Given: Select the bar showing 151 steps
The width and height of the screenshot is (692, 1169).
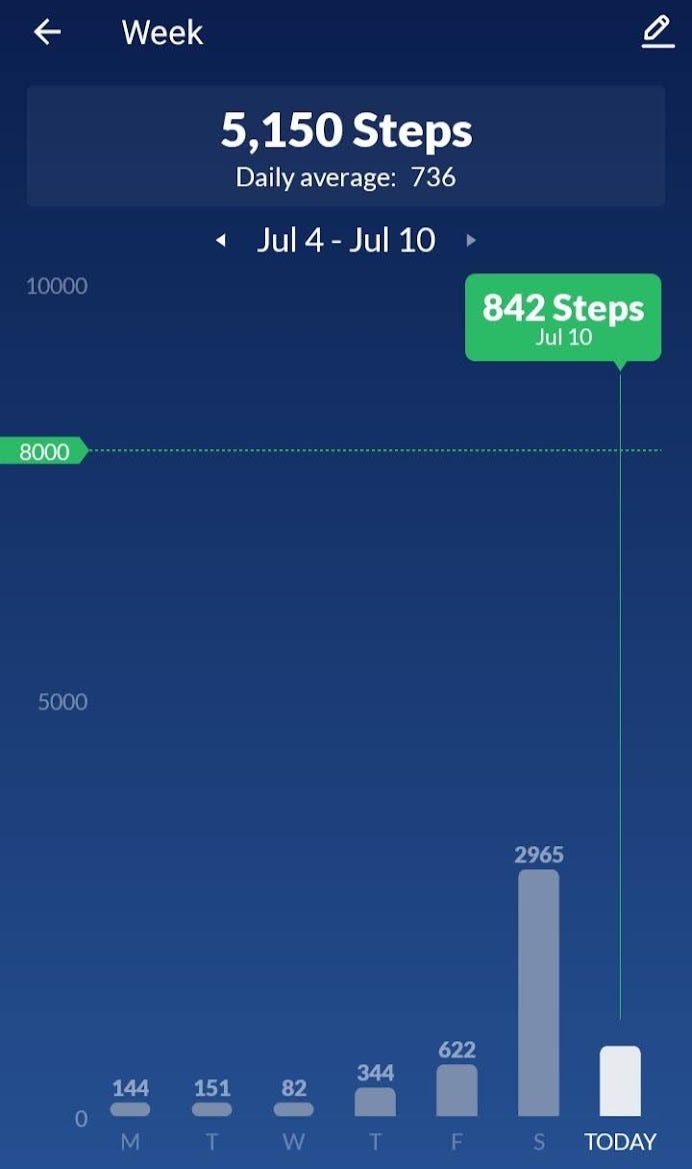Looking at the screenshot, I should [x=212, y=1109].
